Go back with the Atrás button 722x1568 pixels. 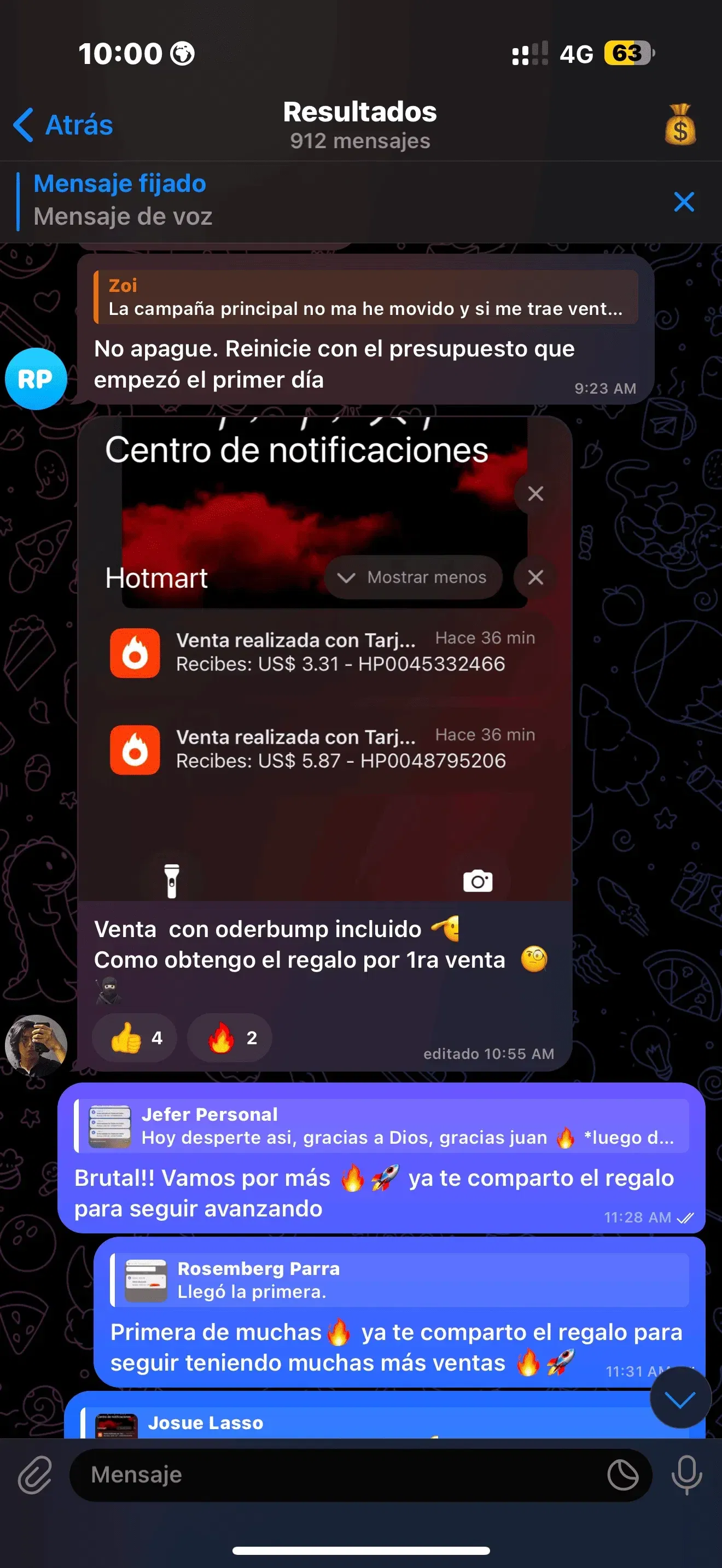(63, 125)
